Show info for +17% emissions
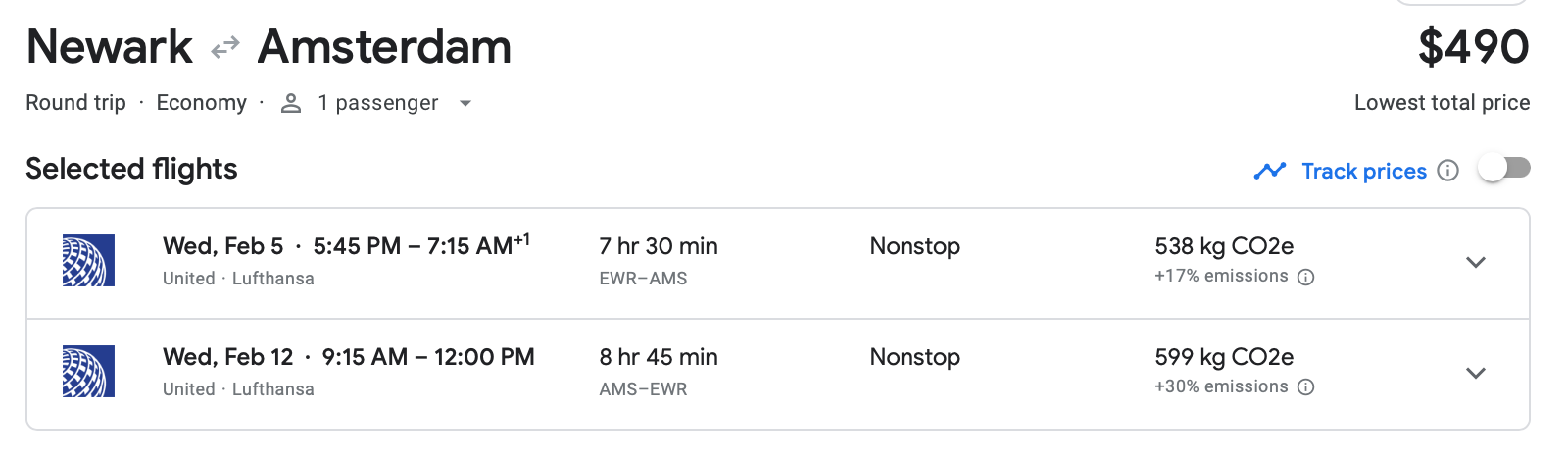The height and width of the screenshot is (463, 1568). pyautogui.click(x=1305, y=277)
